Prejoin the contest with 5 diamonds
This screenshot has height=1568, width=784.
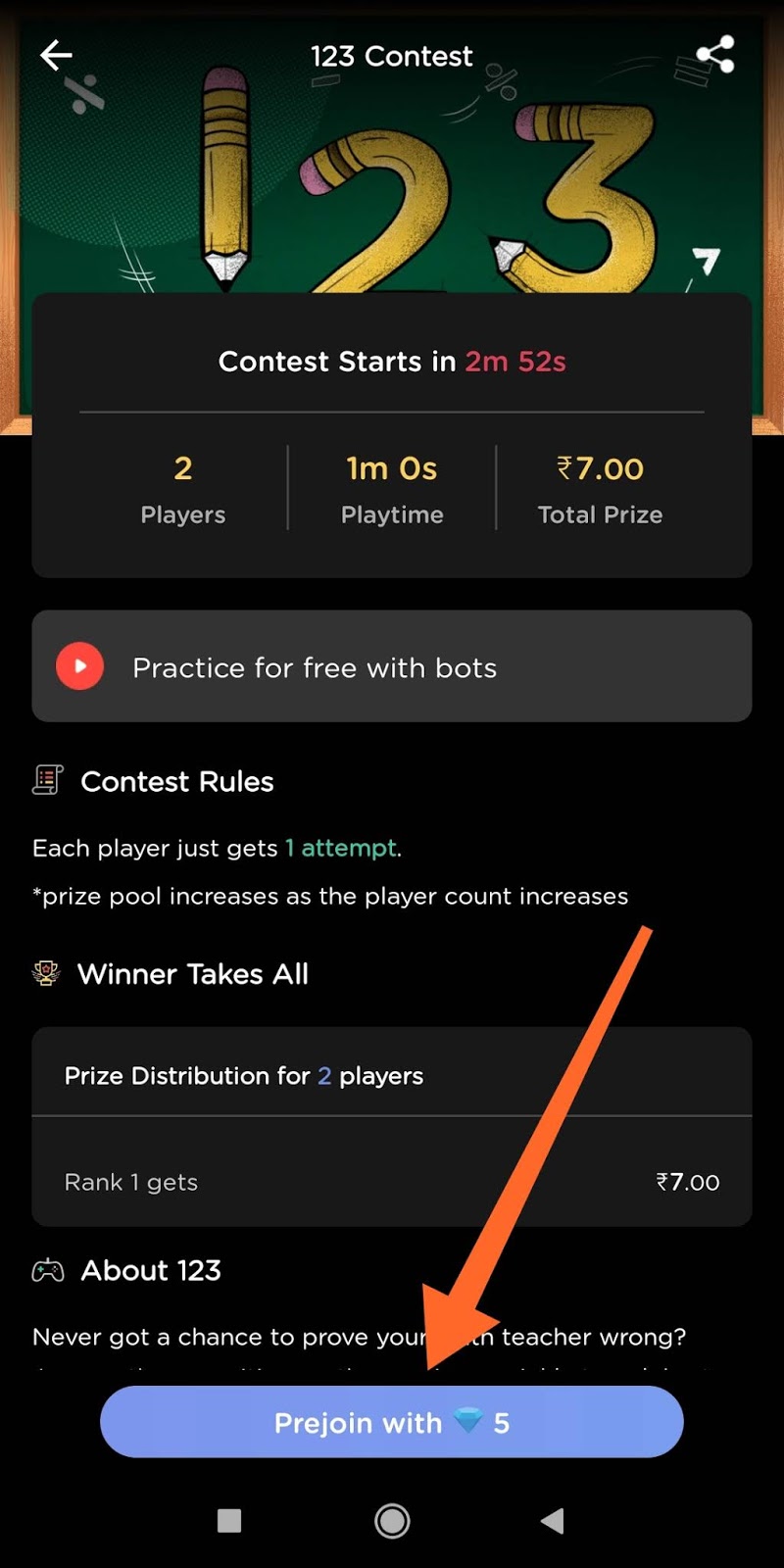(x=392, y=1422)
